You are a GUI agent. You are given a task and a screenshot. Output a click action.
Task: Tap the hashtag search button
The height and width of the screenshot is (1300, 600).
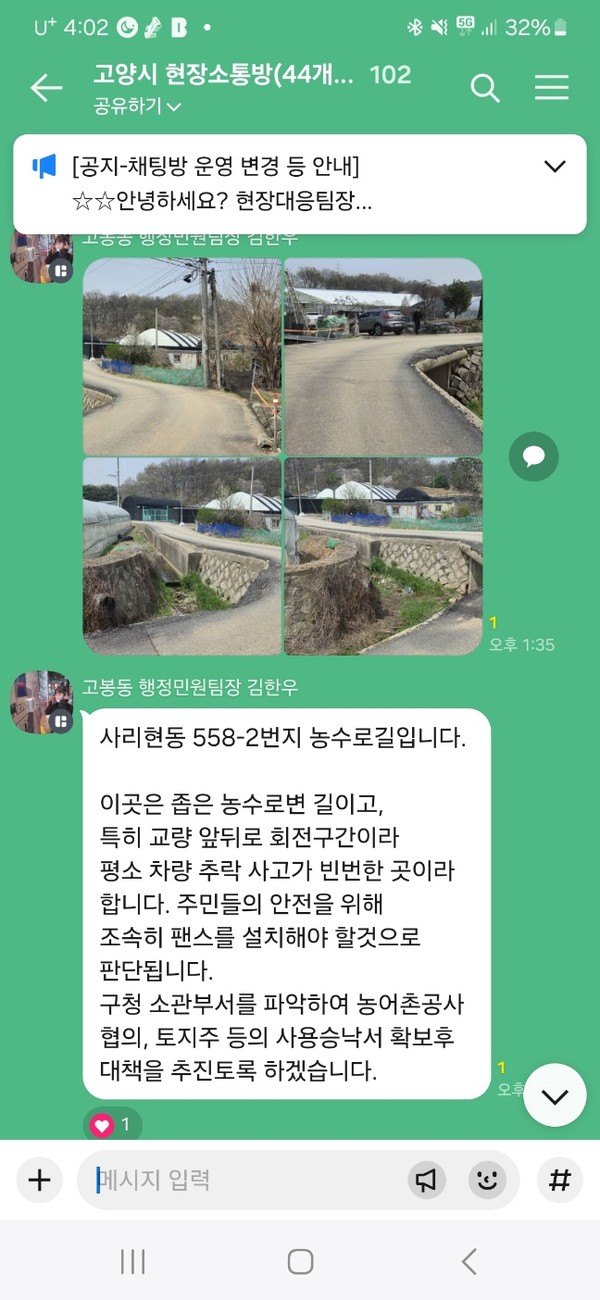click(x=560, y=1180)
